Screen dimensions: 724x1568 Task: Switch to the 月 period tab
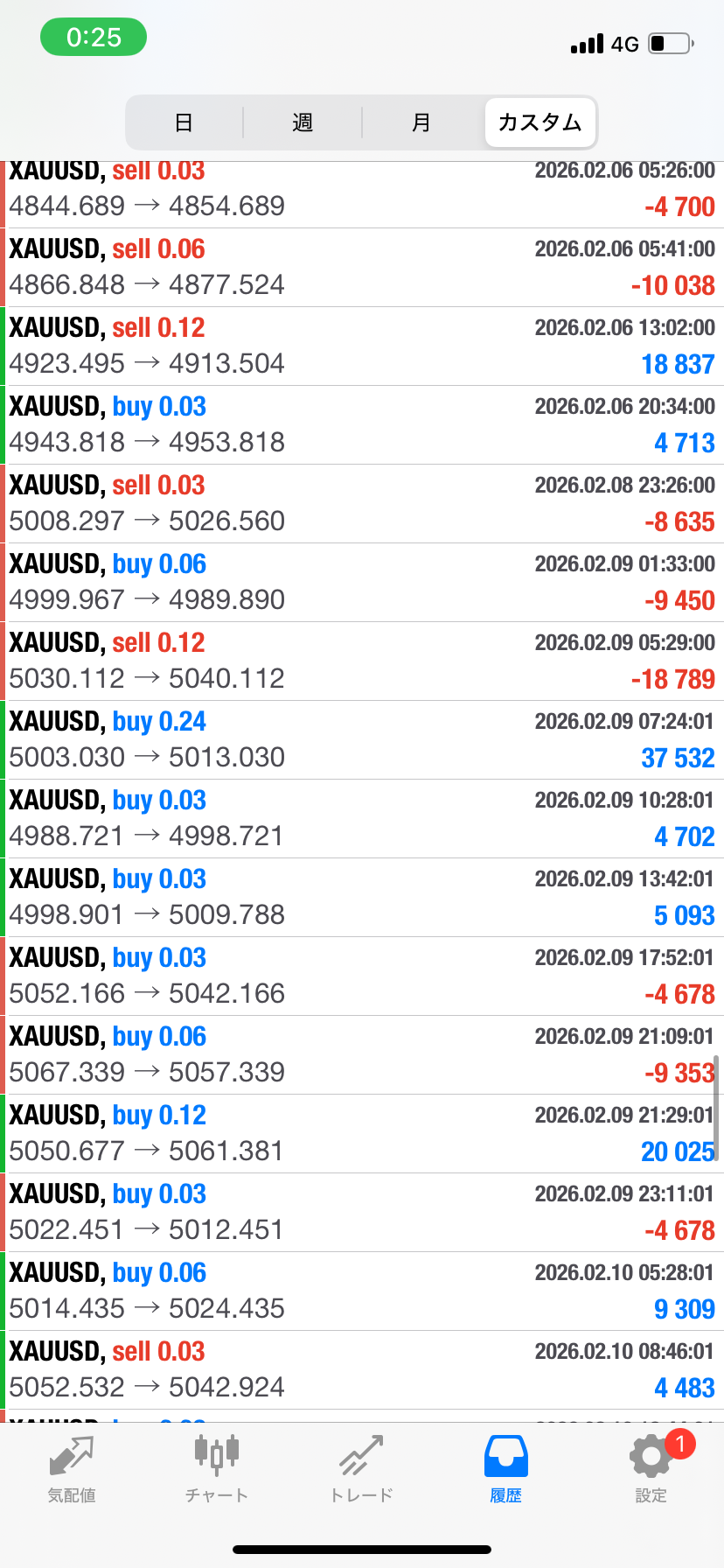click(421, 122)
